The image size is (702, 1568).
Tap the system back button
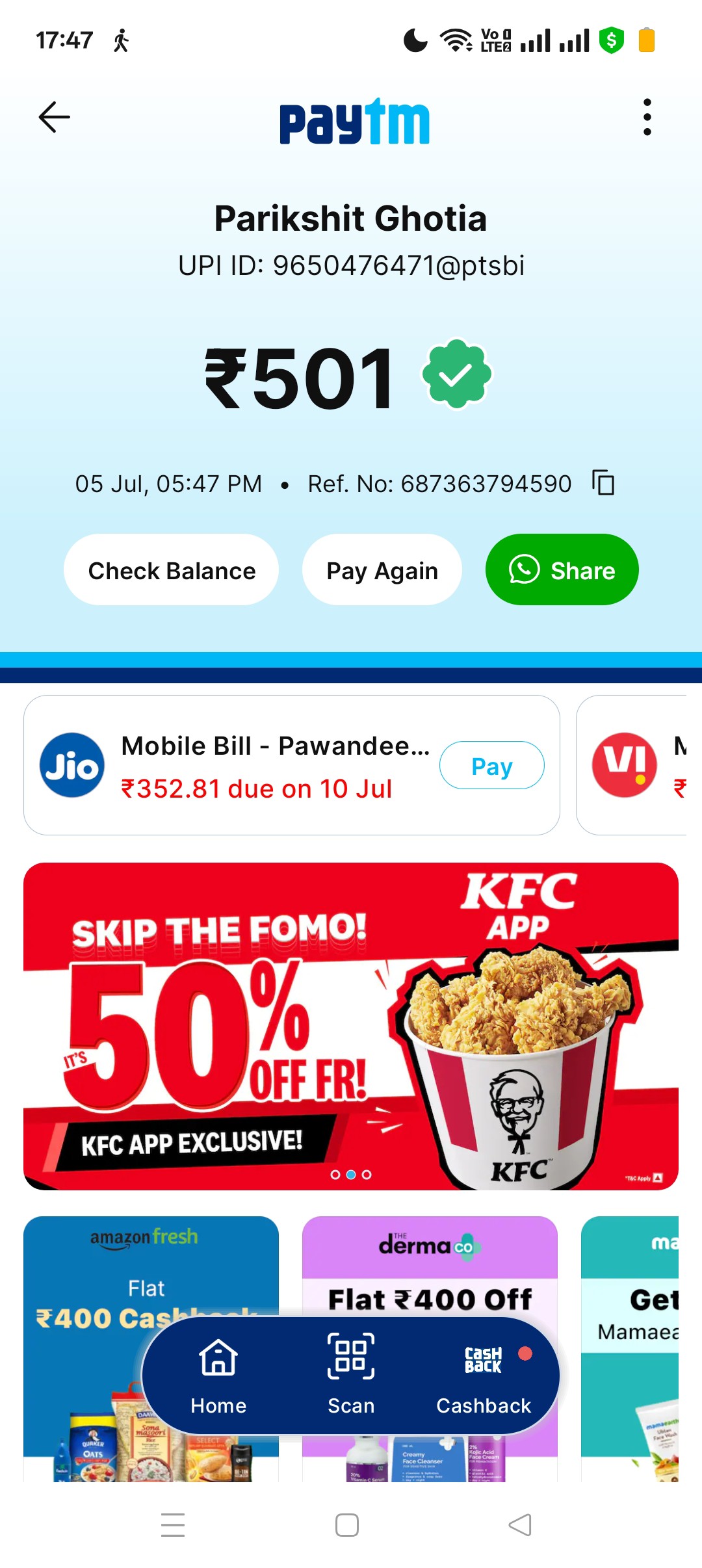tap(520, 1524)
